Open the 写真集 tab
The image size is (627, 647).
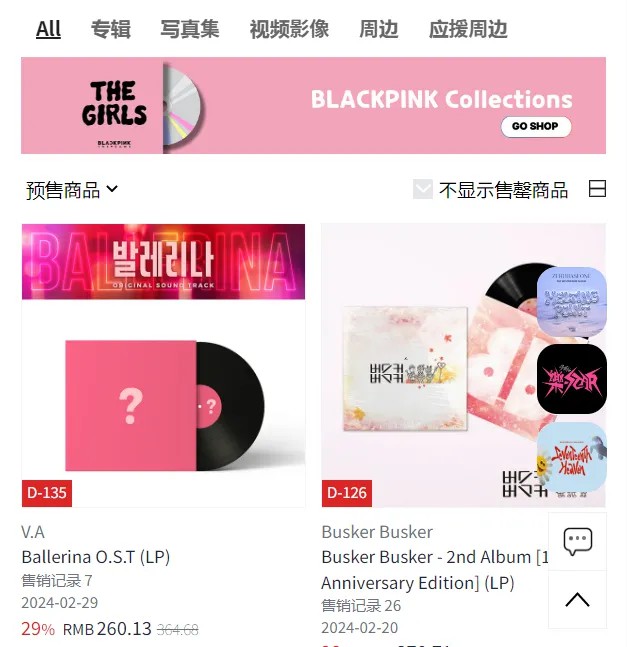(x=189, y=29)
